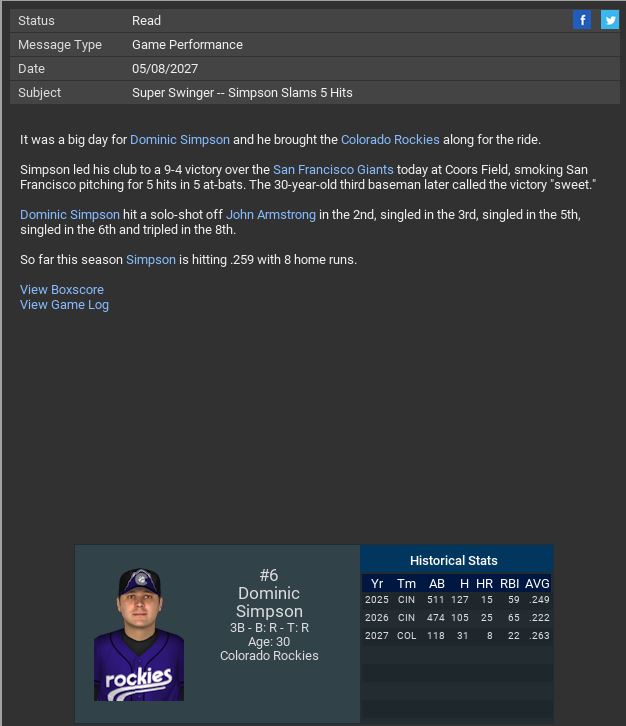The width and height of the screenshot is (626, 726).
Task: Open the View Game Log link
Action: [64, 305]
